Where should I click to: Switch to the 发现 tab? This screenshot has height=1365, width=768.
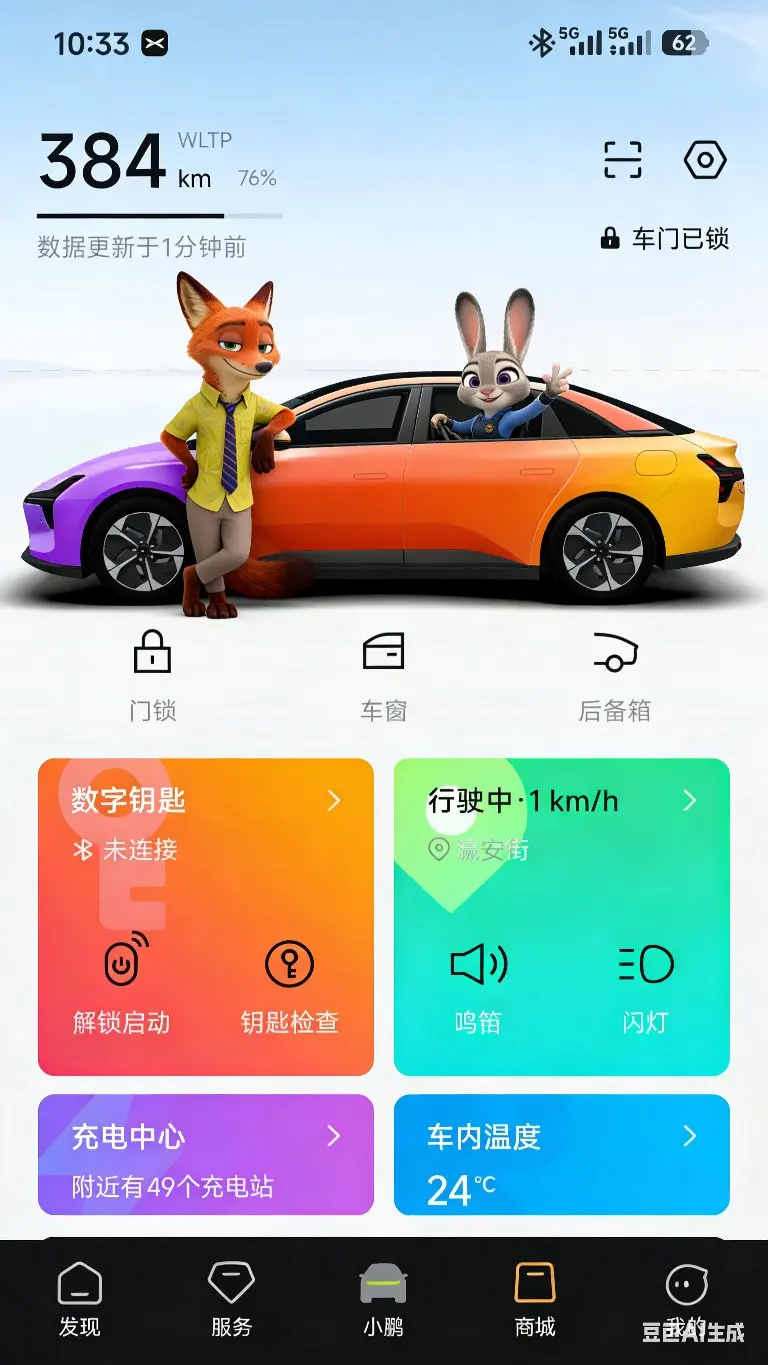tap(80, 1300)
